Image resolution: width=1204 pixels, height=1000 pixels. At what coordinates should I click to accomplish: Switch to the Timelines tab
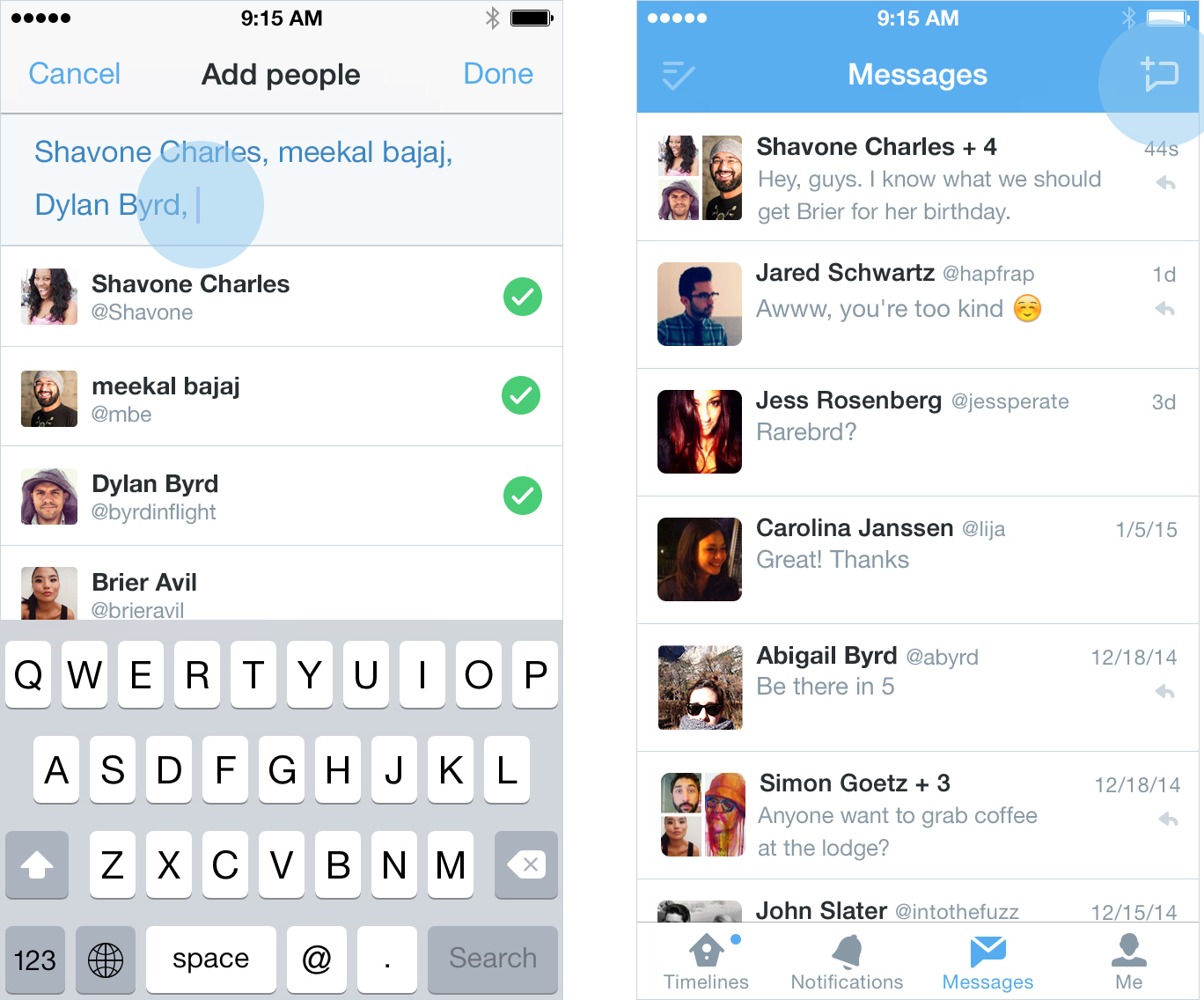pos(706,962)
